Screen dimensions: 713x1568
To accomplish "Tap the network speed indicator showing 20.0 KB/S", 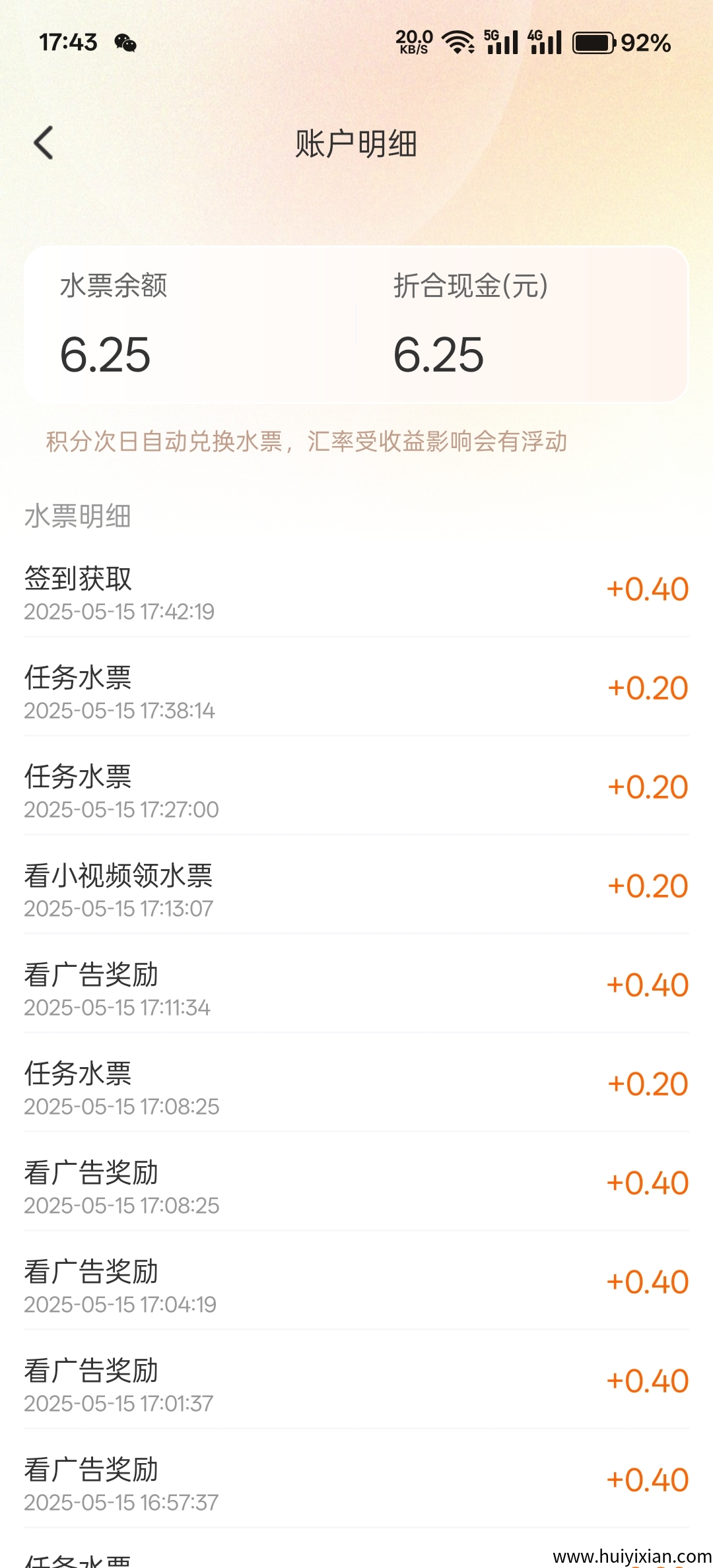I will point(414,42).
